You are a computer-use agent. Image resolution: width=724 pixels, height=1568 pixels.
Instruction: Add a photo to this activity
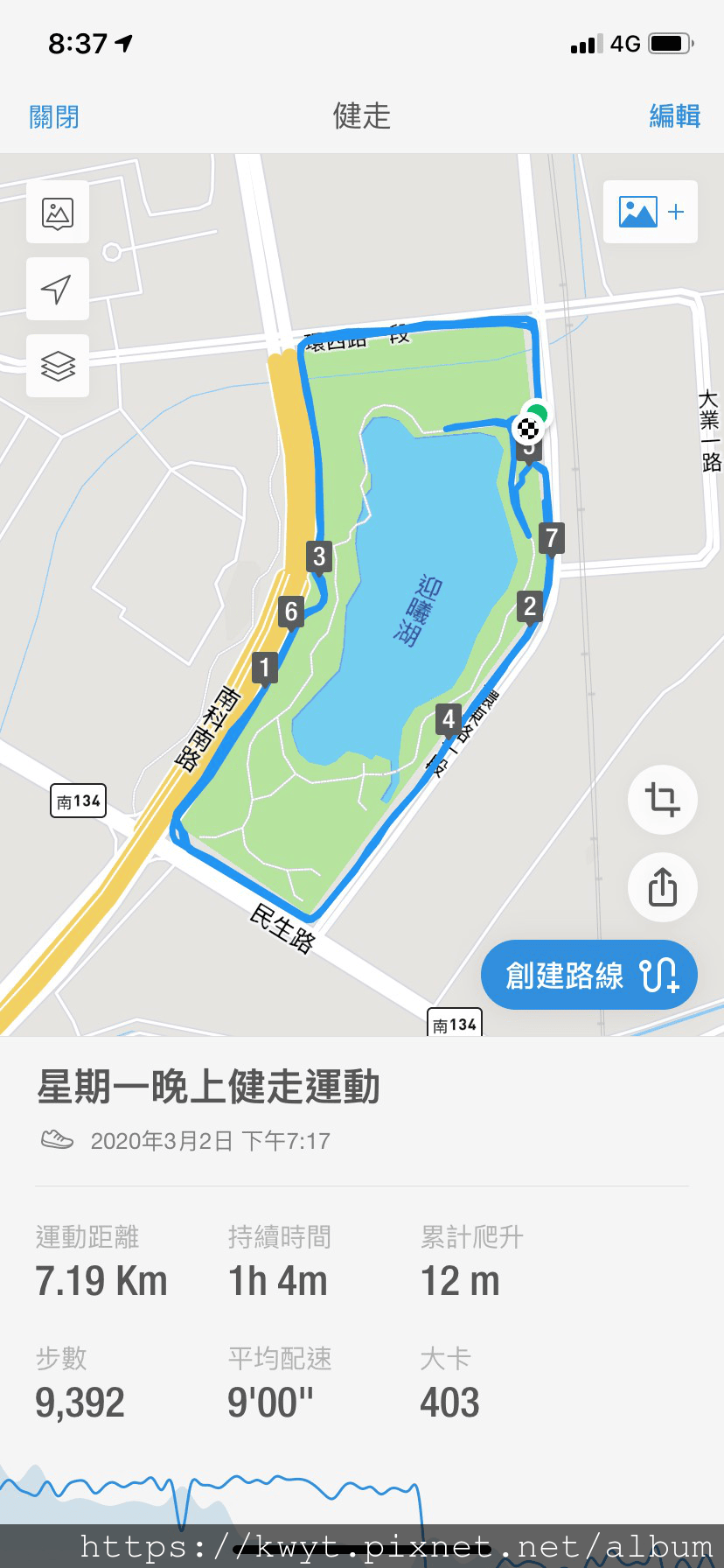[651, 212]
